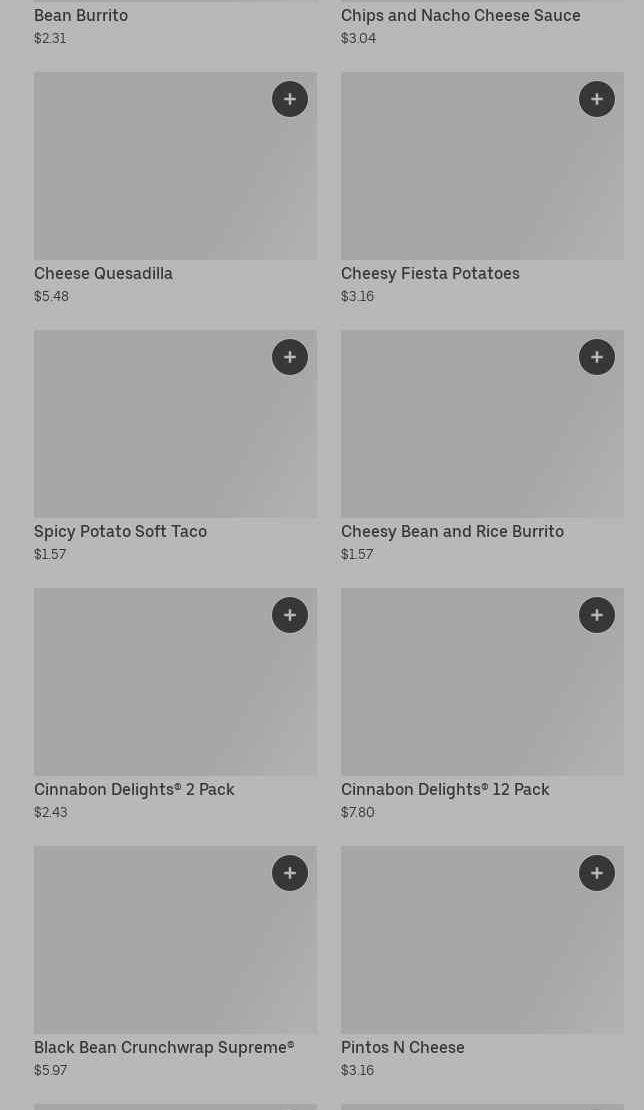
Task: Tap plus on Spicy Potato Soft Taco
Action: click(x=290, y=357)
